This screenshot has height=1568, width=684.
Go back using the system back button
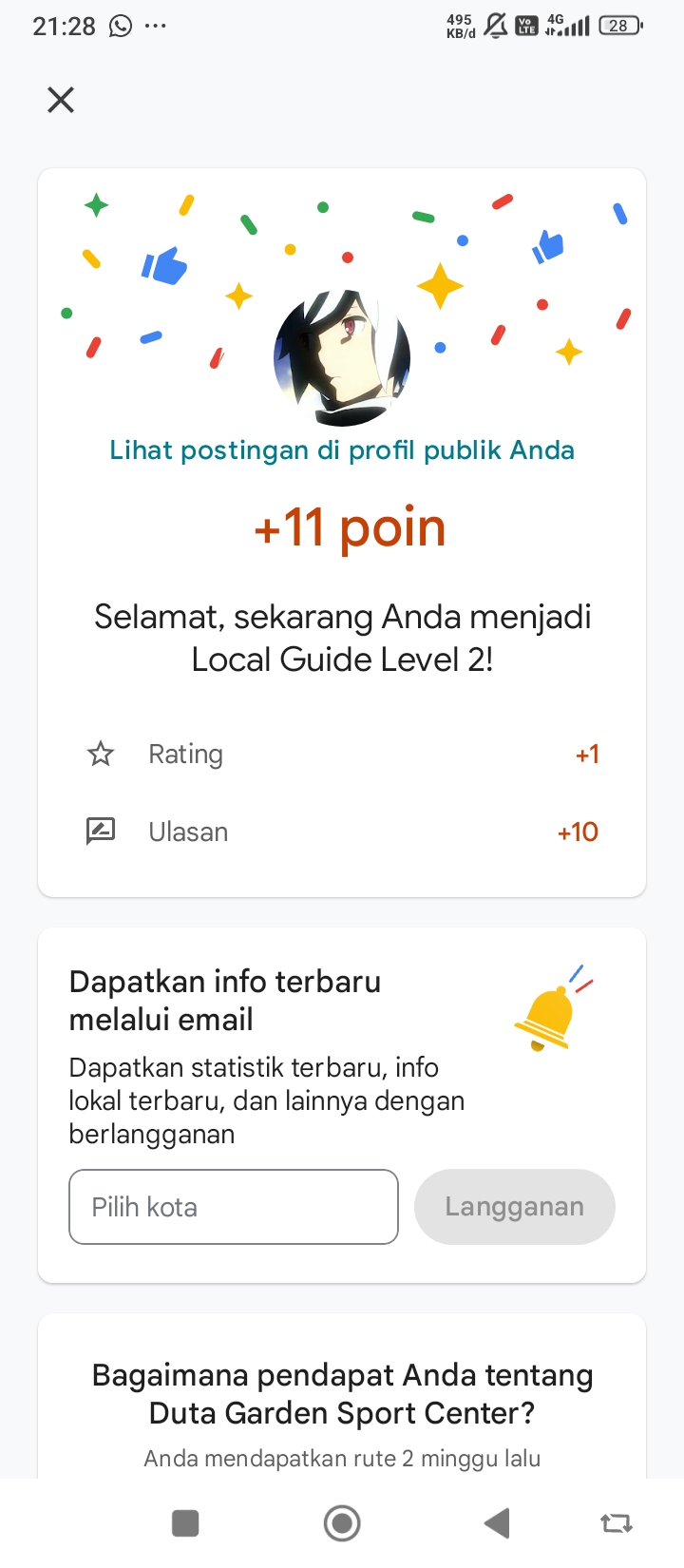click(497, 1523)
